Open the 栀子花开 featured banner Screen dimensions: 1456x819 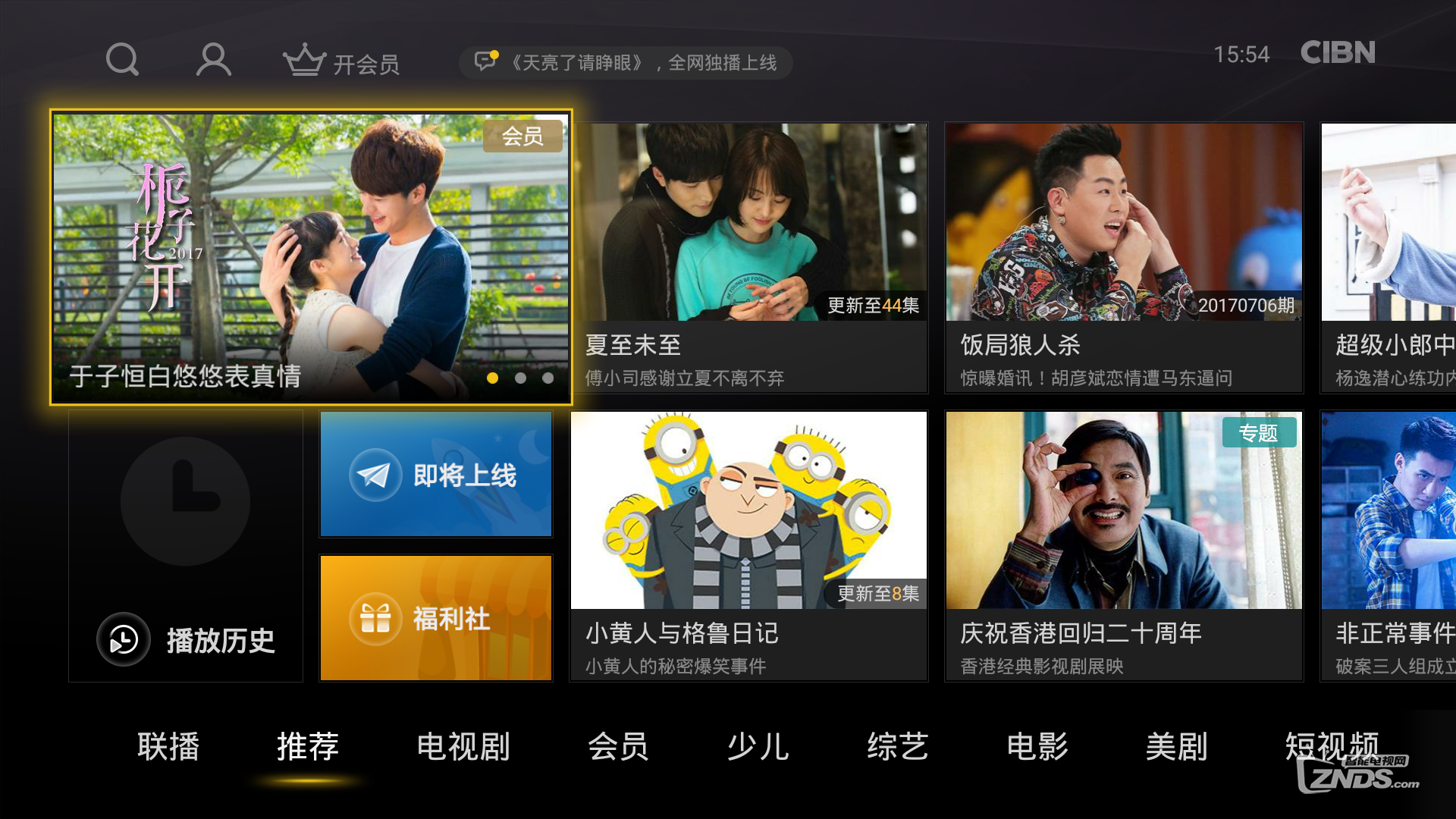[x=311, y=258]
